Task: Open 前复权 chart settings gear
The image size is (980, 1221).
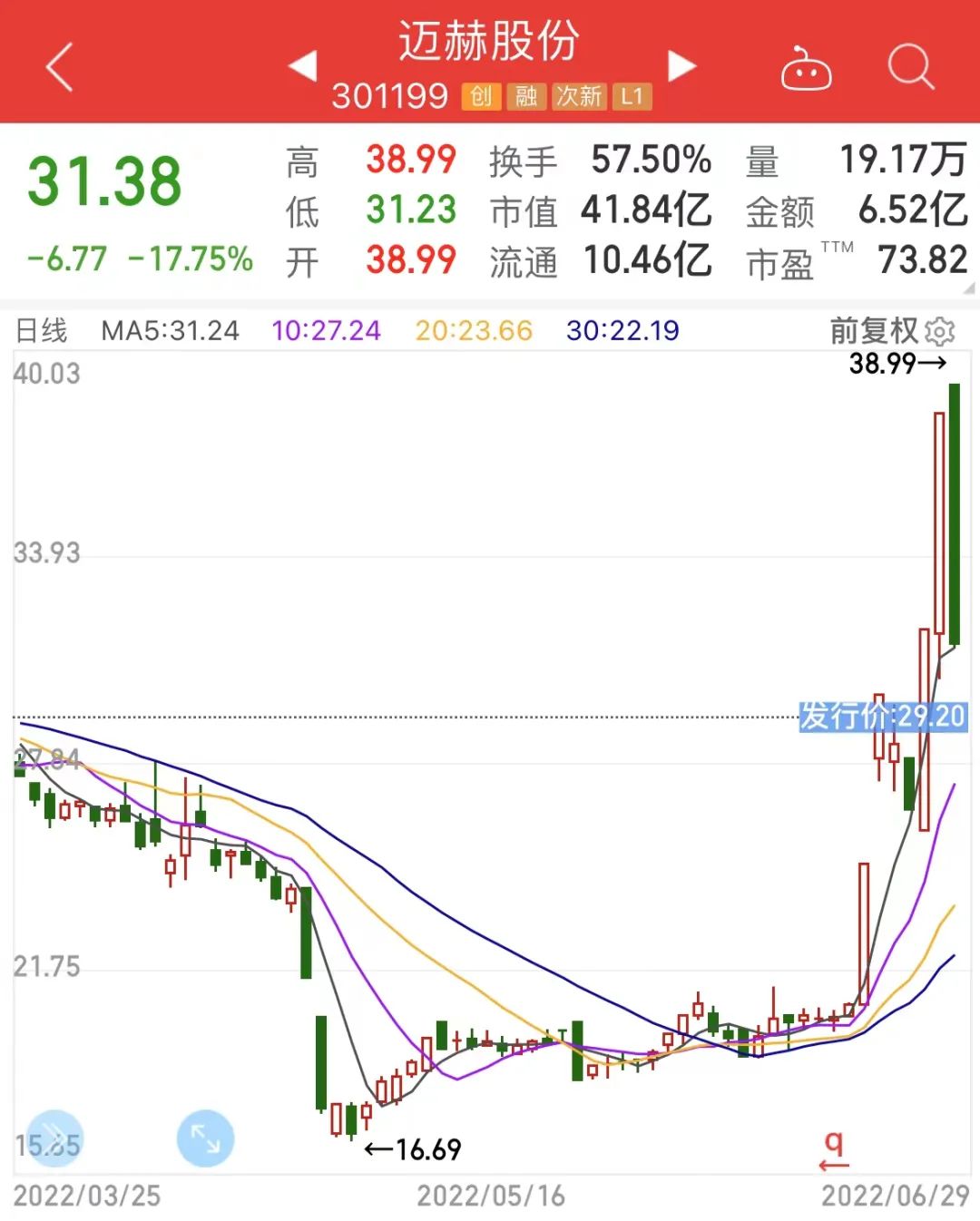Action: click(x=940, y=331)
